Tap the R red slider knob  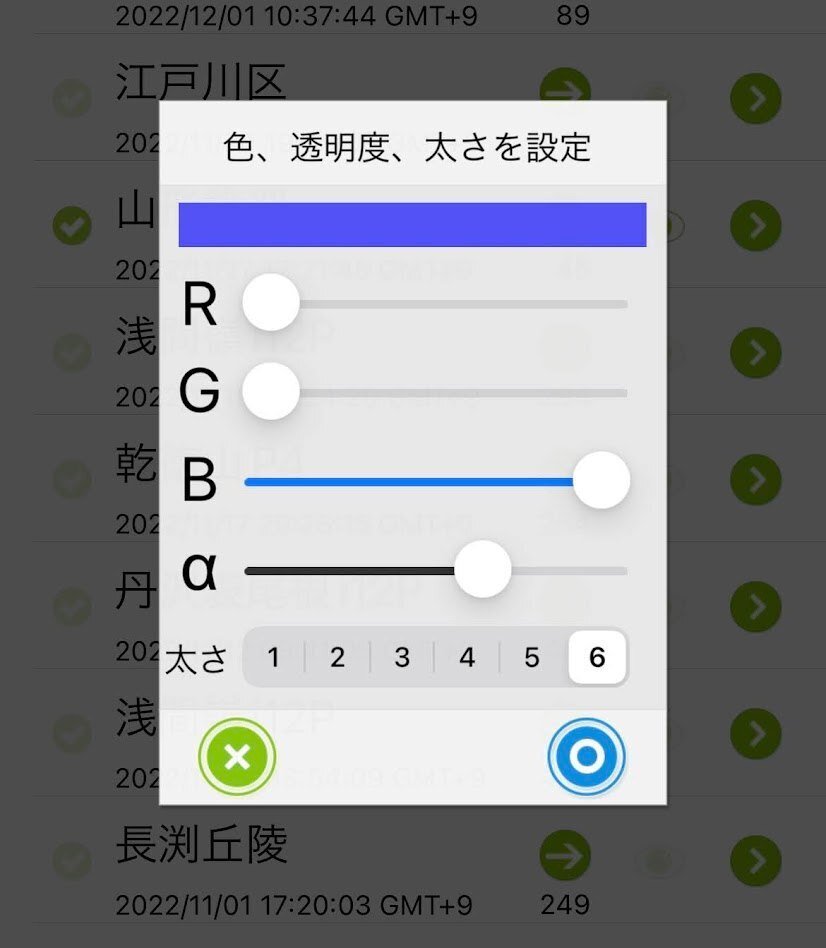coord(271,303)
